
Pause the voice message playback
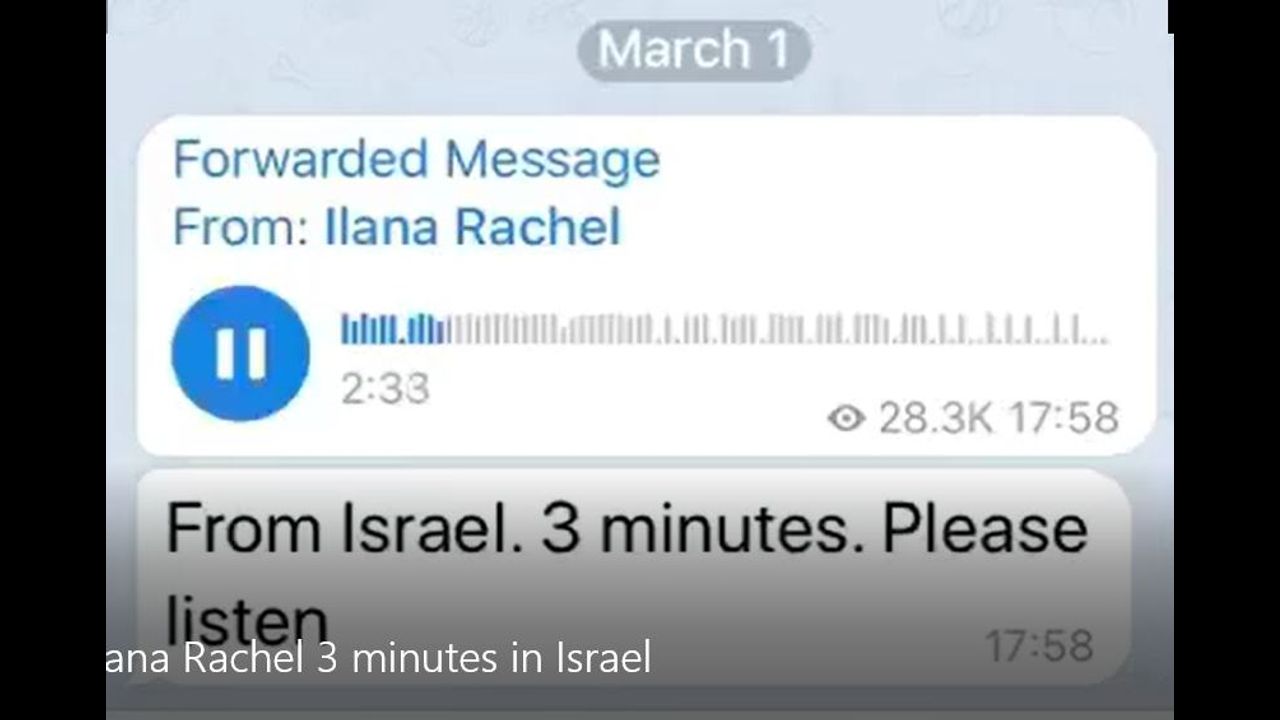point(240,353)
